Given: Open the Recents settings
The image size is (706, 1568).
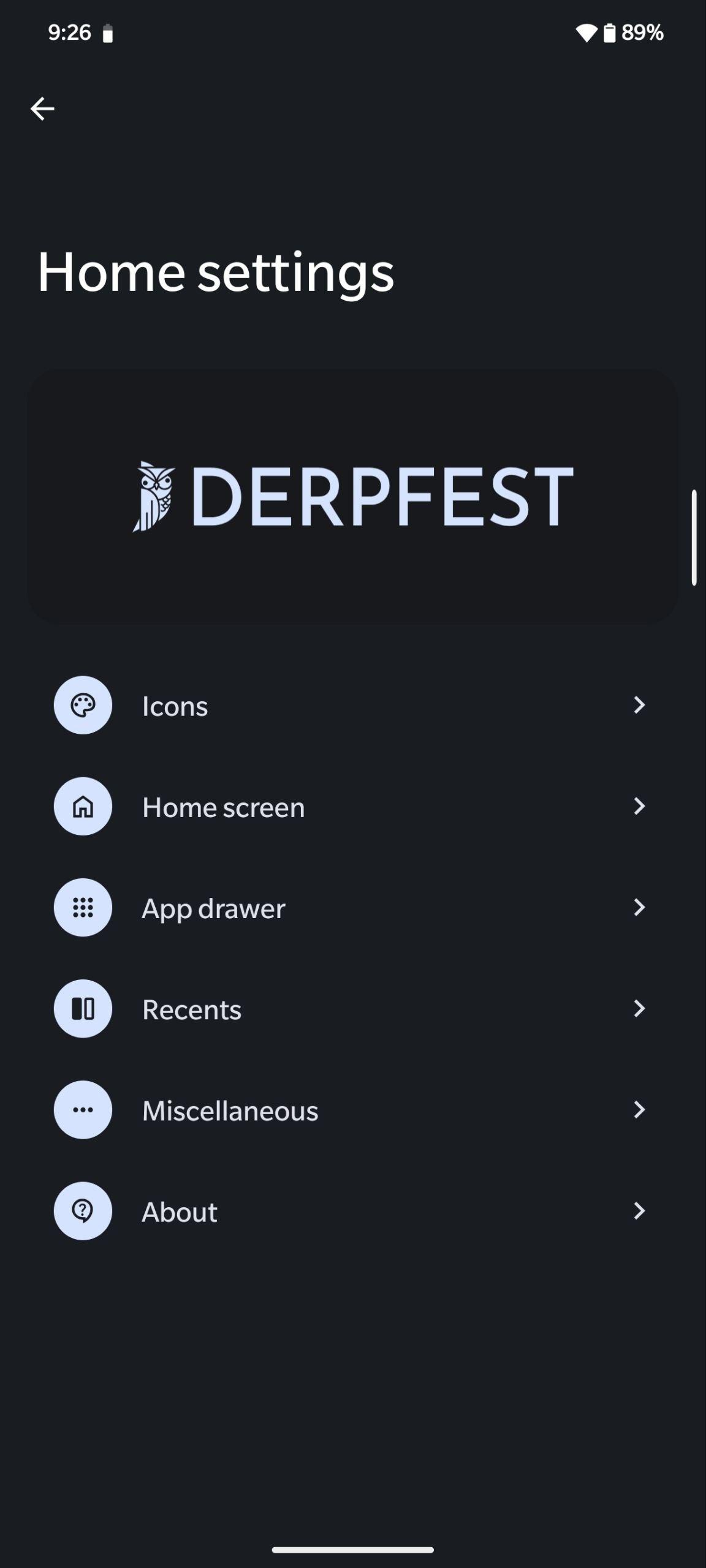Looking at the screenshot, I should (353, 1008).
